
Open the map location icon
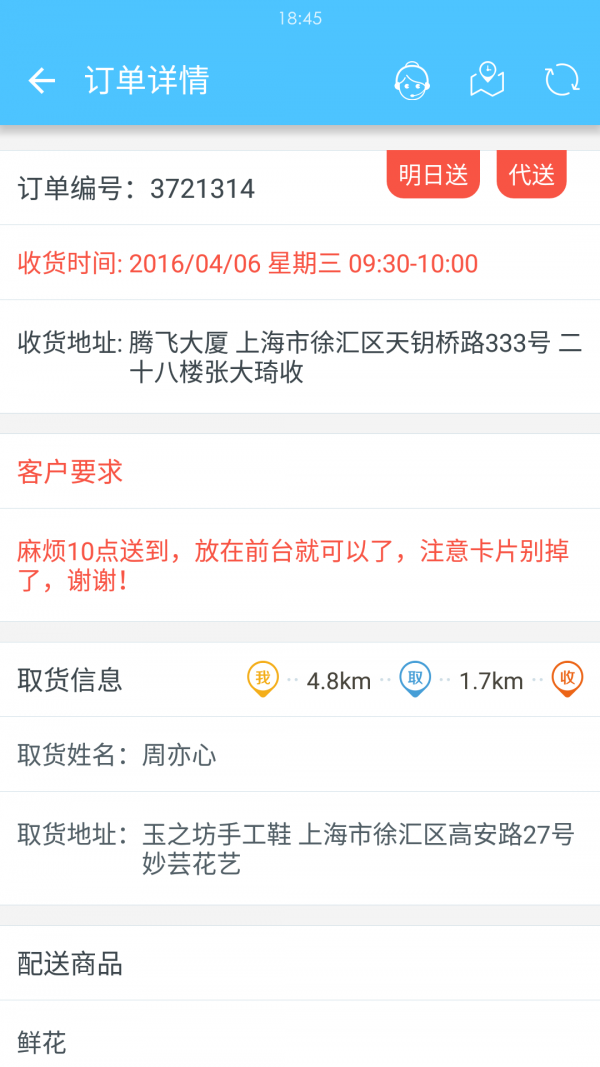tap(487, 81)
